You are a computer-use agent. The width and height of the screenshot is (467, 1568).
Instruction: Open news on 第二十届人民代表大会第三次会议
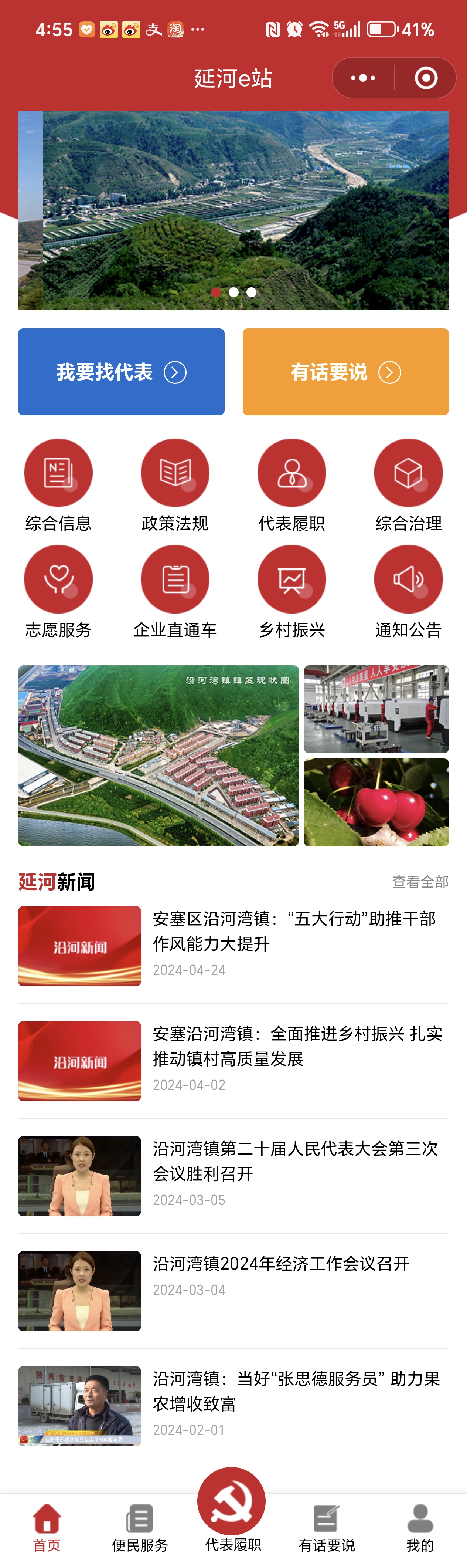295,1161
